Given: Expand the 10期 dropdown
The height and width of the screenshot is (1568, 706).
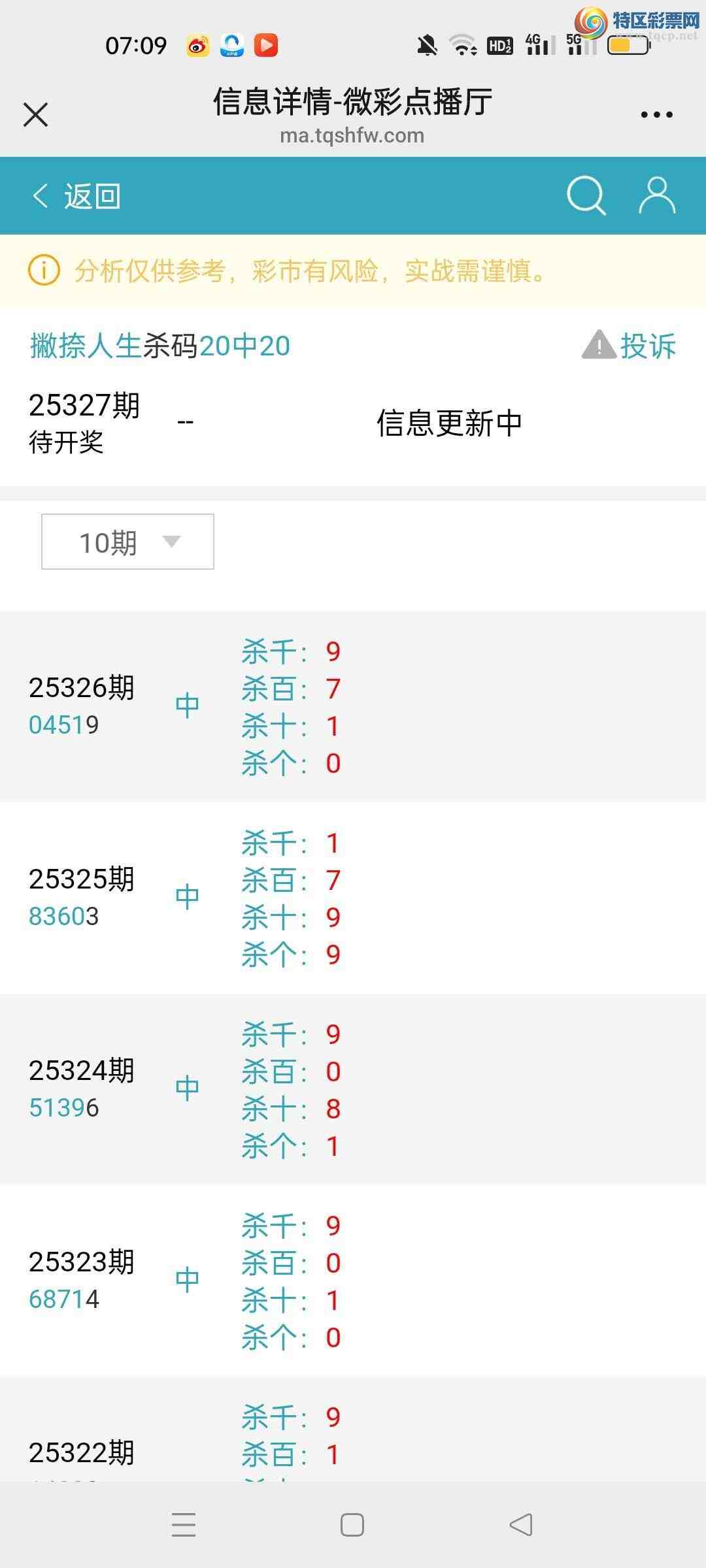Looking at the screenshot, I should (127, 542).
